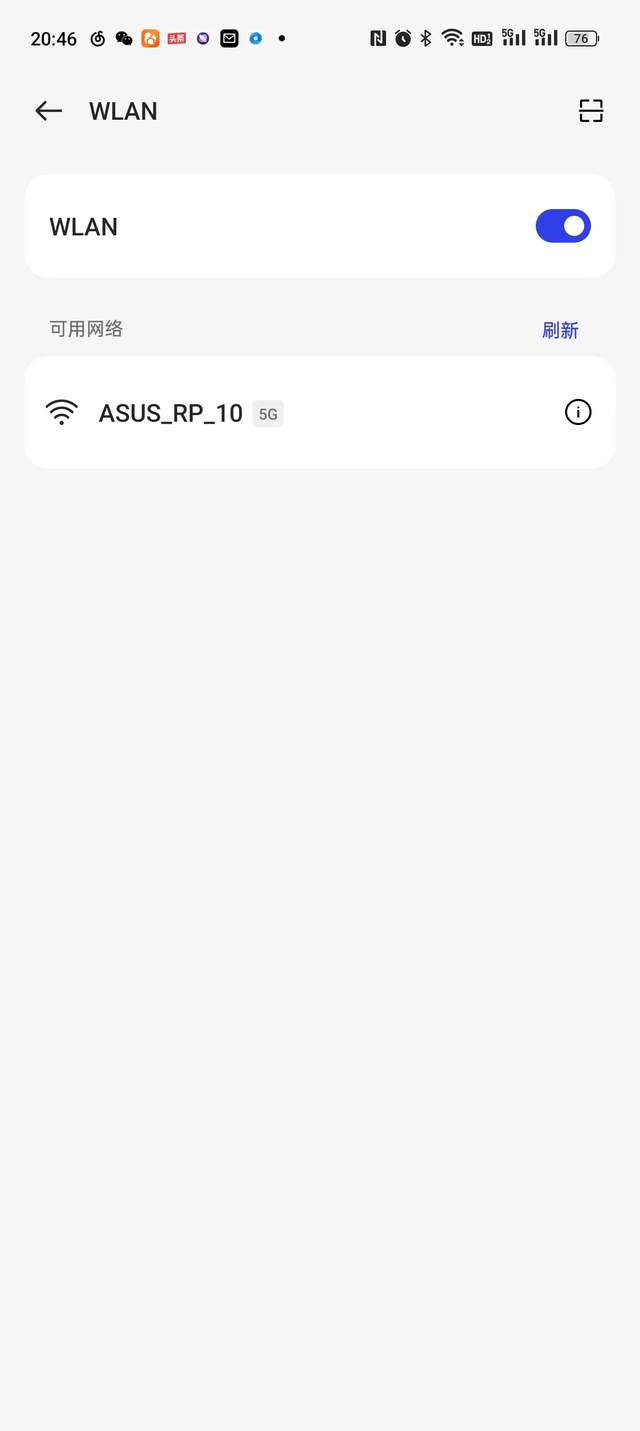Screen dimensions: 640x1431
Task: Tap 刷新 to refresh available networks
Action: point(560,330)
